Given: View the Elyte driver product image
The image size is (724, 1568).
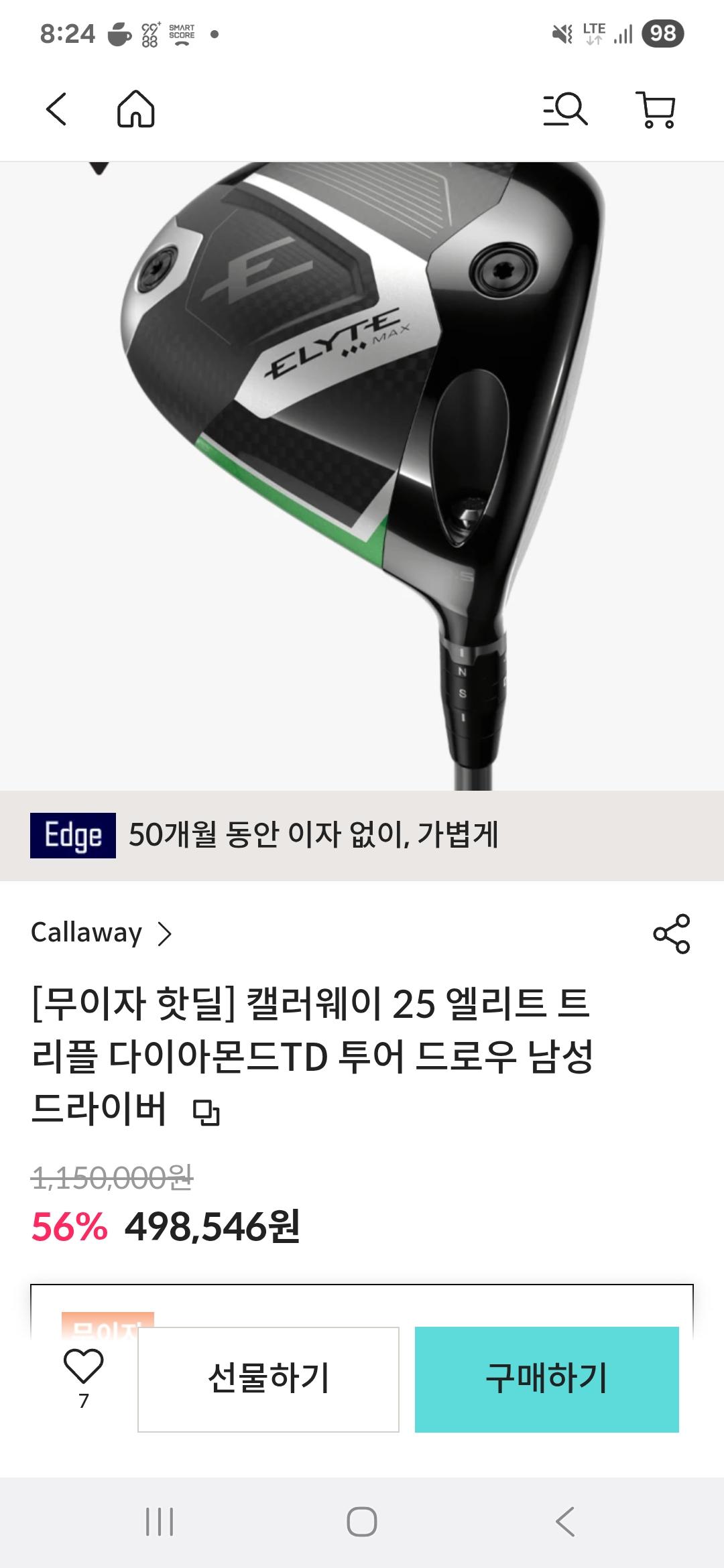Looking at the screenshot, I should (362, 469).
